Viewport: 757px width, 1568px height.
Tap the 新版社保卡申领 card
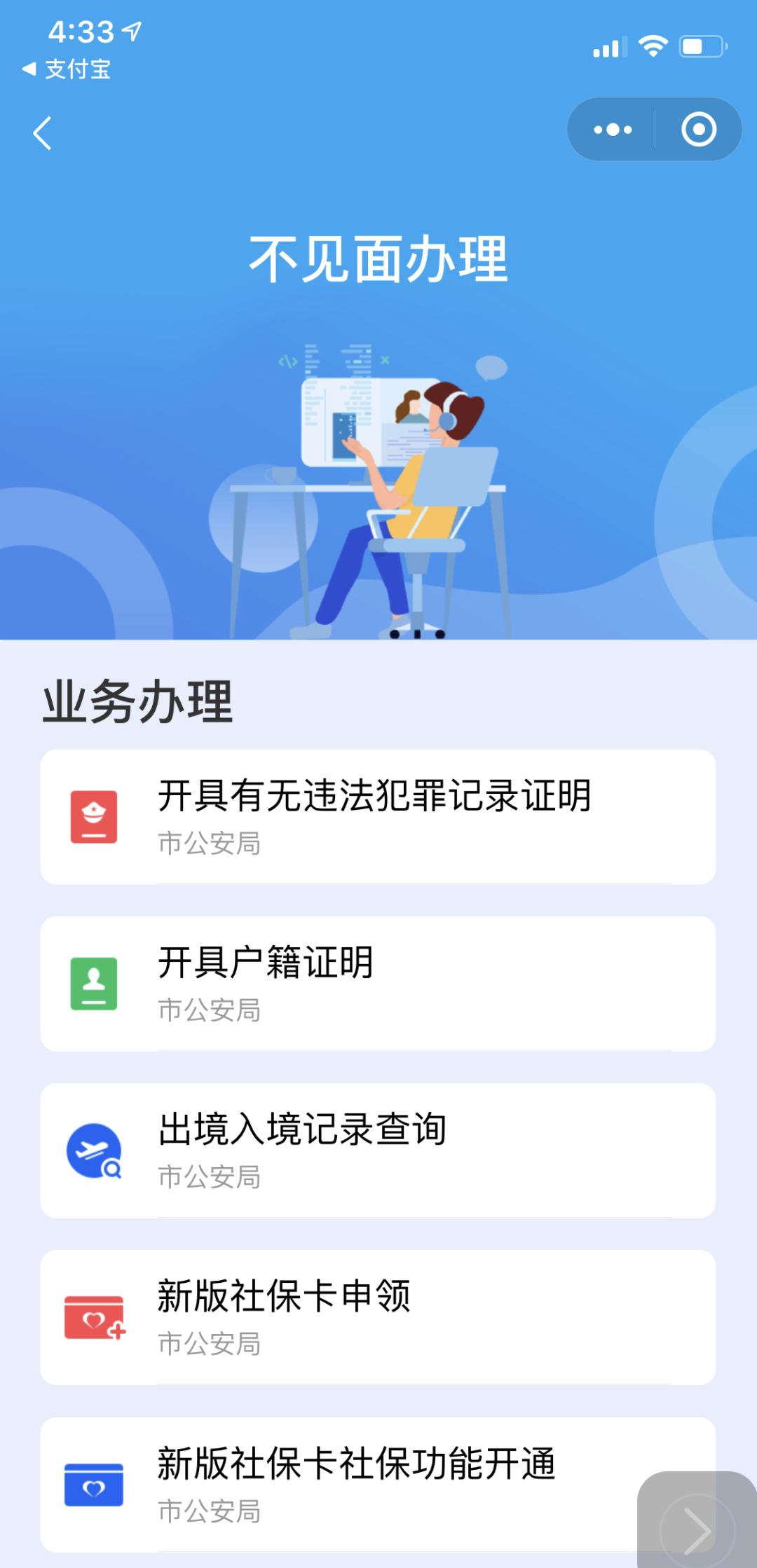(378, 1316)
